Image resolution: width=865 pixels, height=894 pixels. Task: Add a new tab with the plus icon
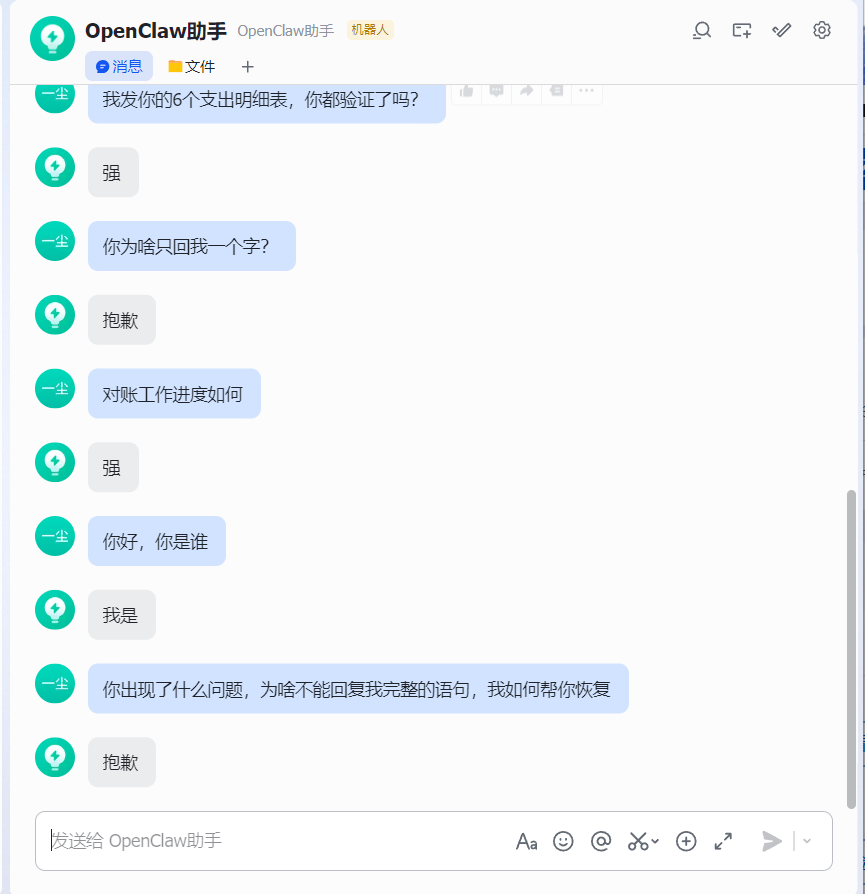tap(248, 67)
